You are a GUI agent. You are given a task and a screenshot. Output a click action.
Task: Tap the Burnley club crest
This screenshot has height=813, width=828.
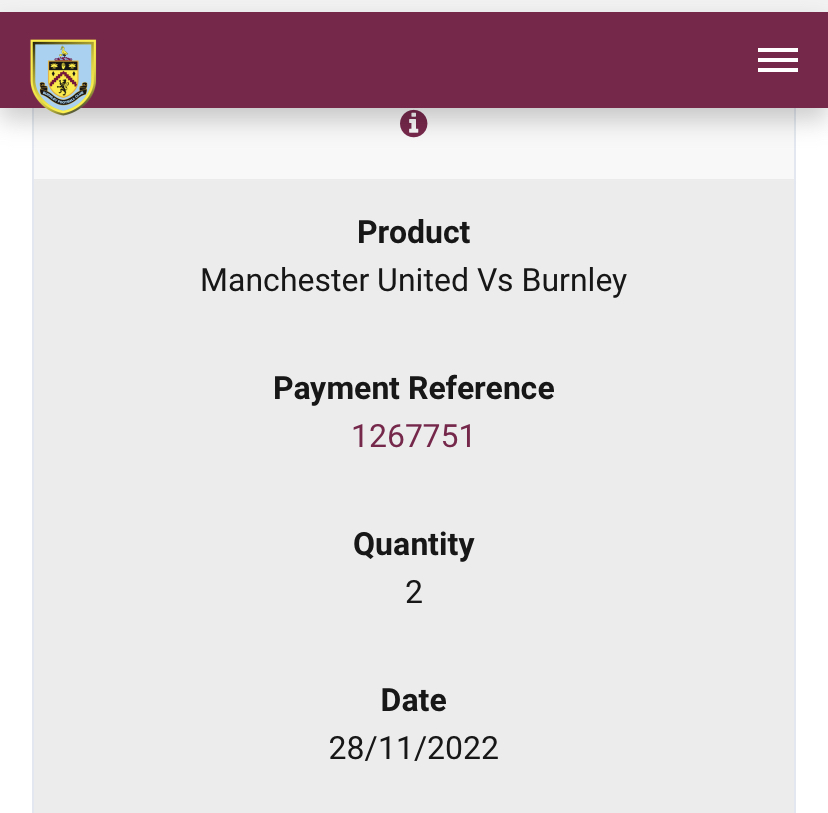[x=63, y=76]
